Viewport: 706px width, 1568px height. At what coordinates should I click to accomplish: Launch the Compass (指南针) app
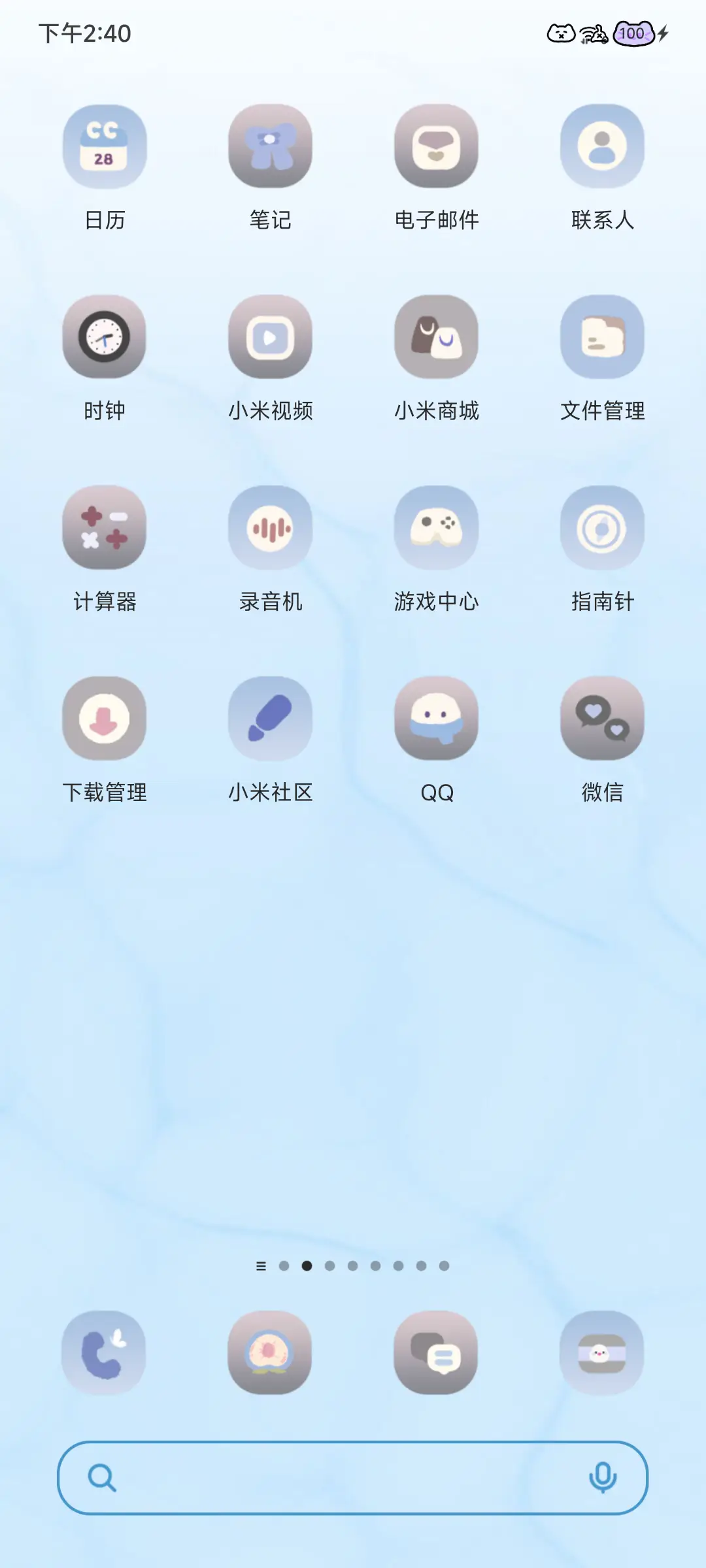[602, 529]
